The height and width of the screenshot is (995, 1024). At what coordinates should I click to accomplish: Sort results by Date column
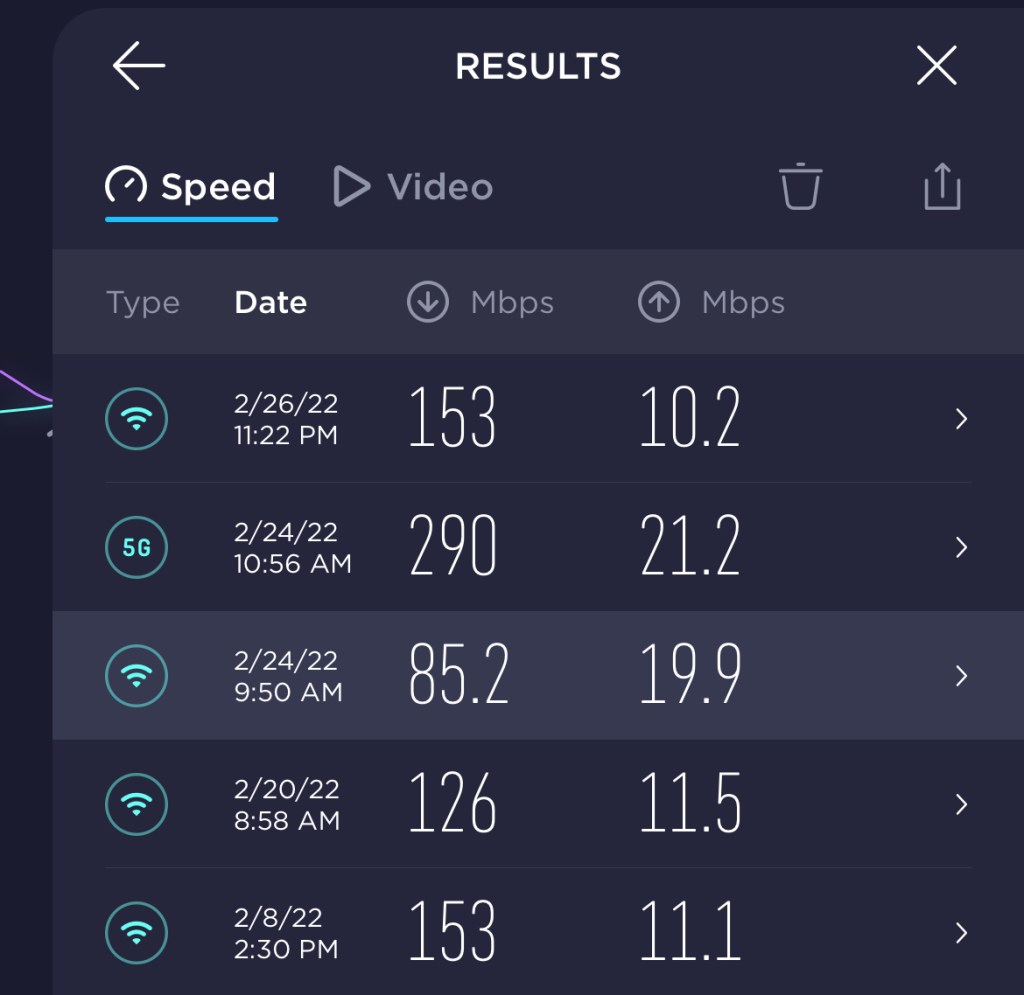[x=270, y=303]
